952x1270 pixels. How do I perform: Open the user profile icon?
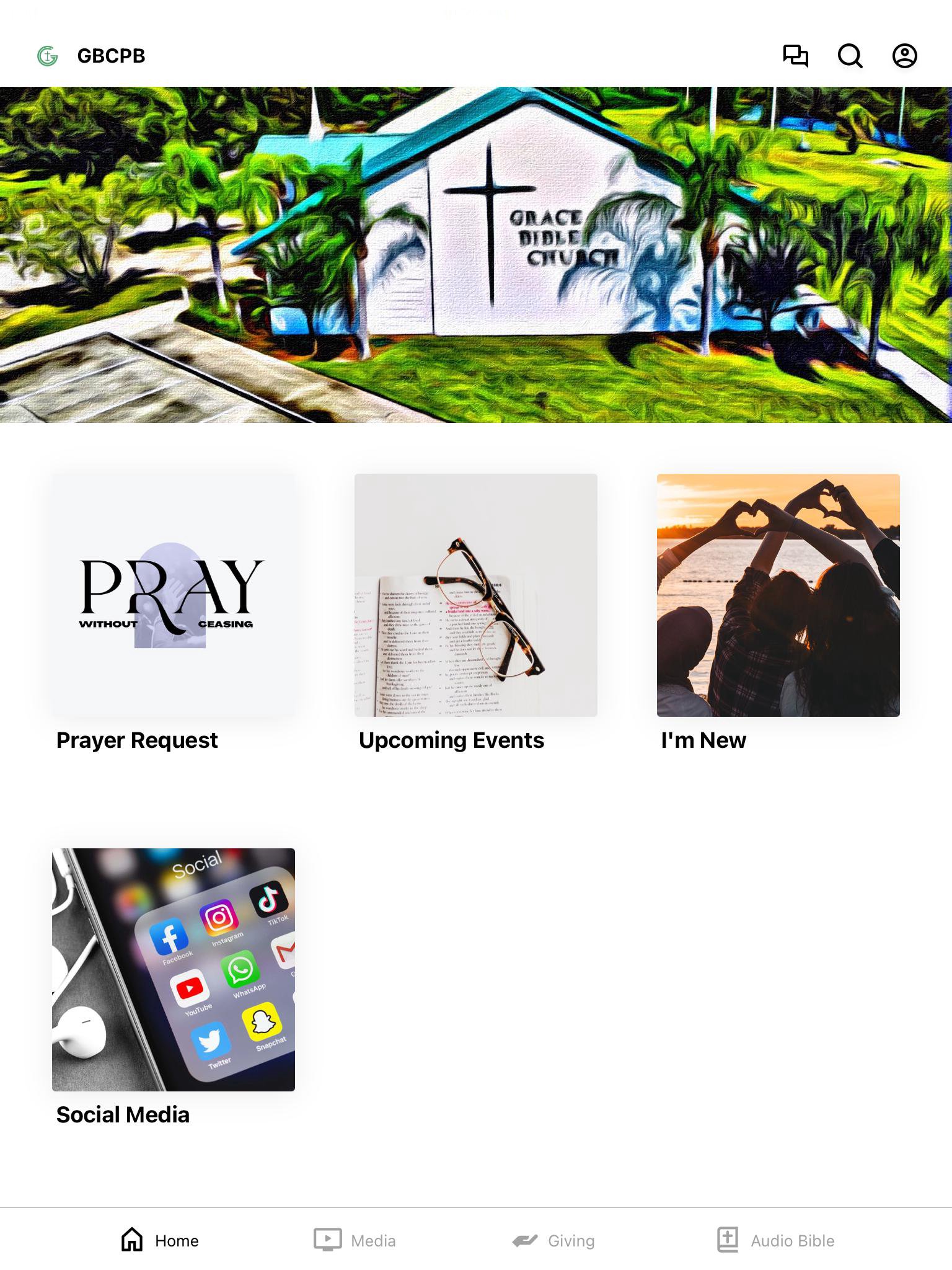click(x=904, y=56)
